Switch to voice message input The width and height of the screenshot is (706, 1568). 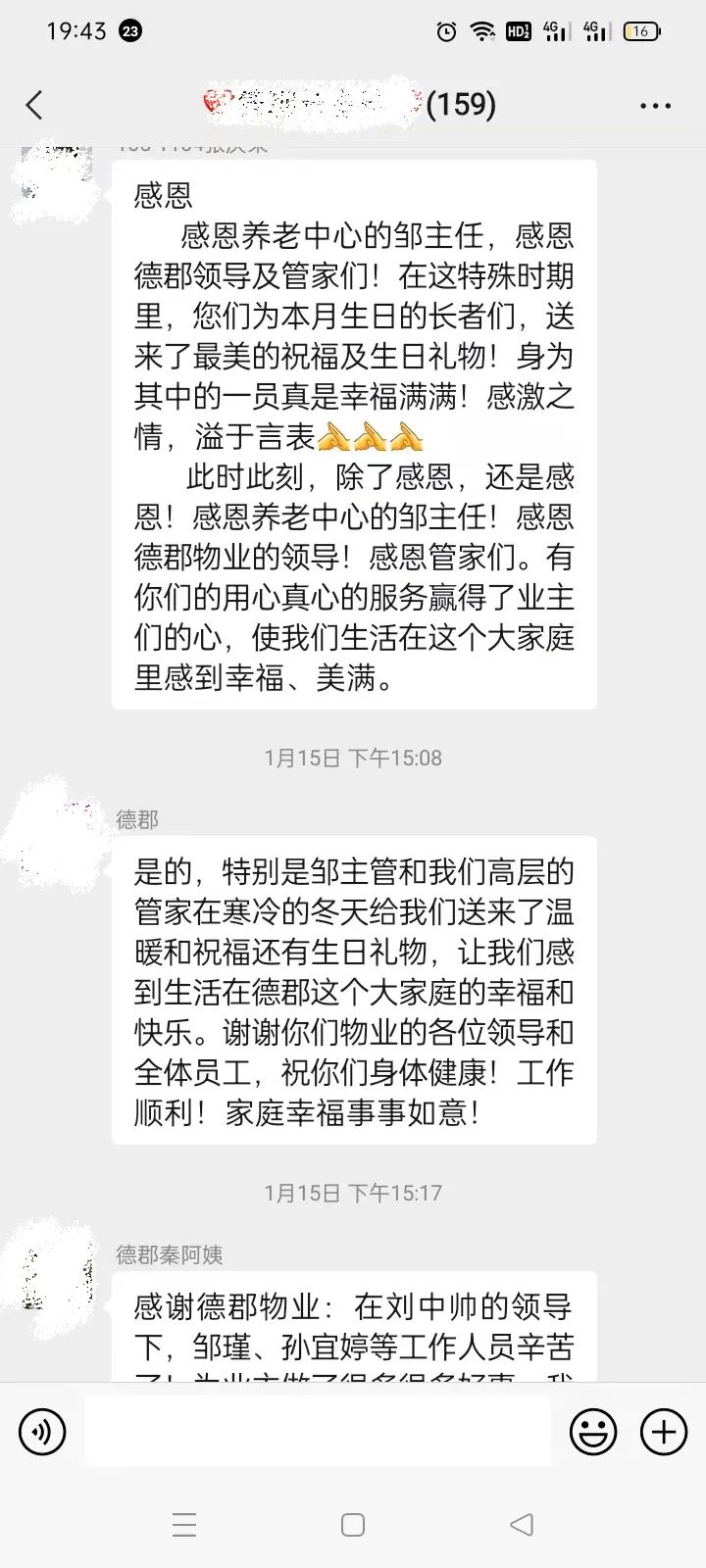(42, 1432)
